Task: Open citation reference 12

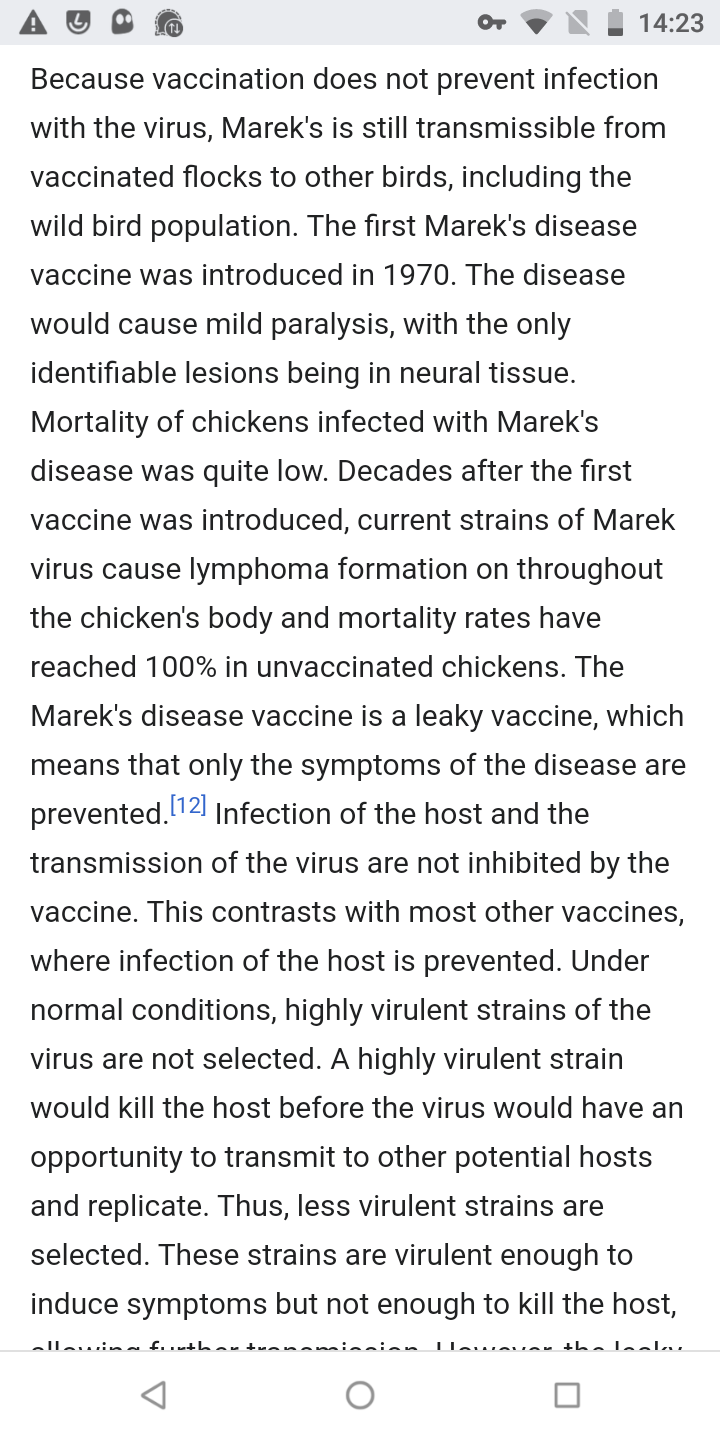Action: click(x=188, y=806)
